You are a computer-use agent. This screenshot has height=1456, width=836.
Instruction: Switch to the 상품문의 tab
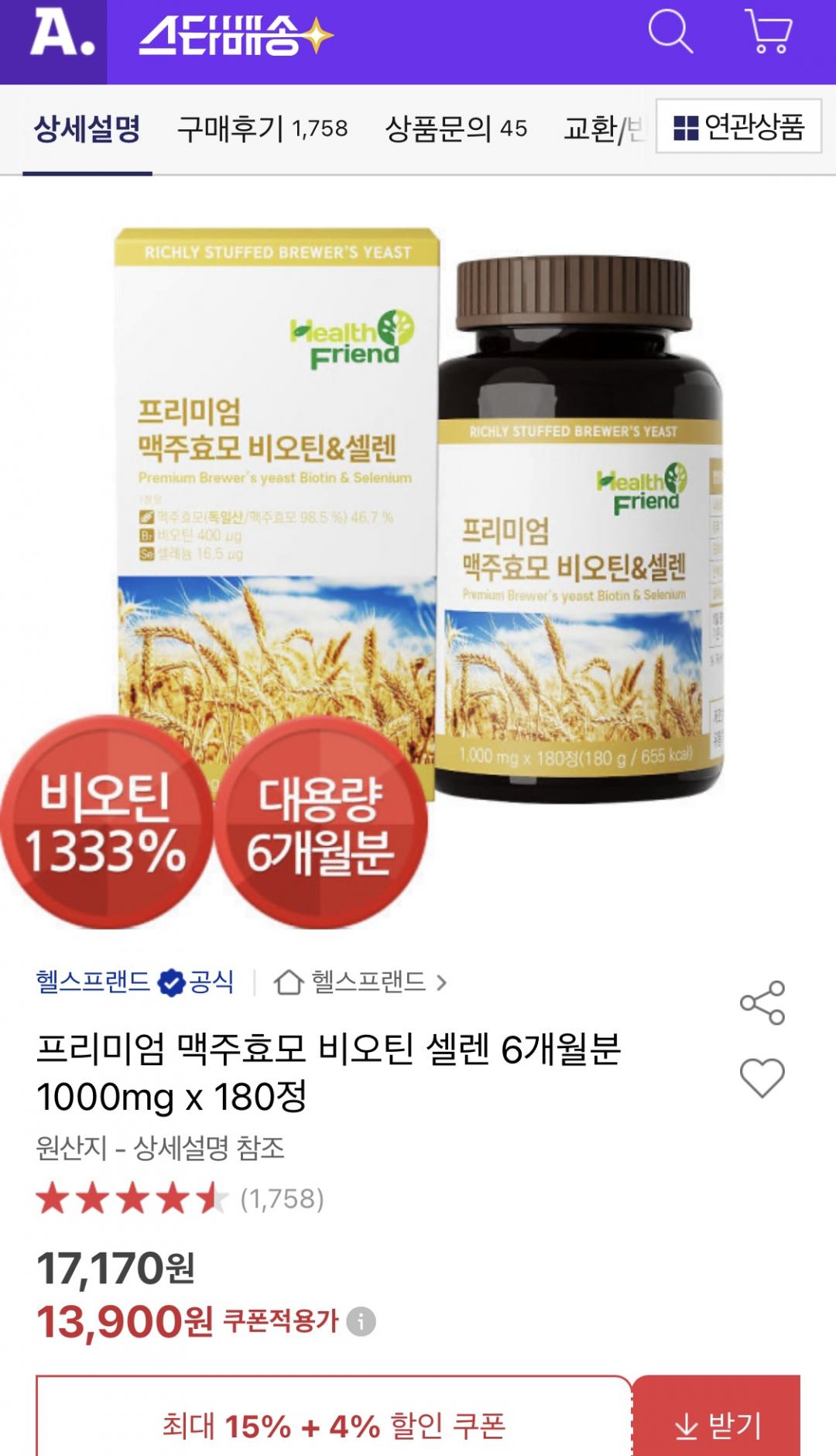coord(456,128)
